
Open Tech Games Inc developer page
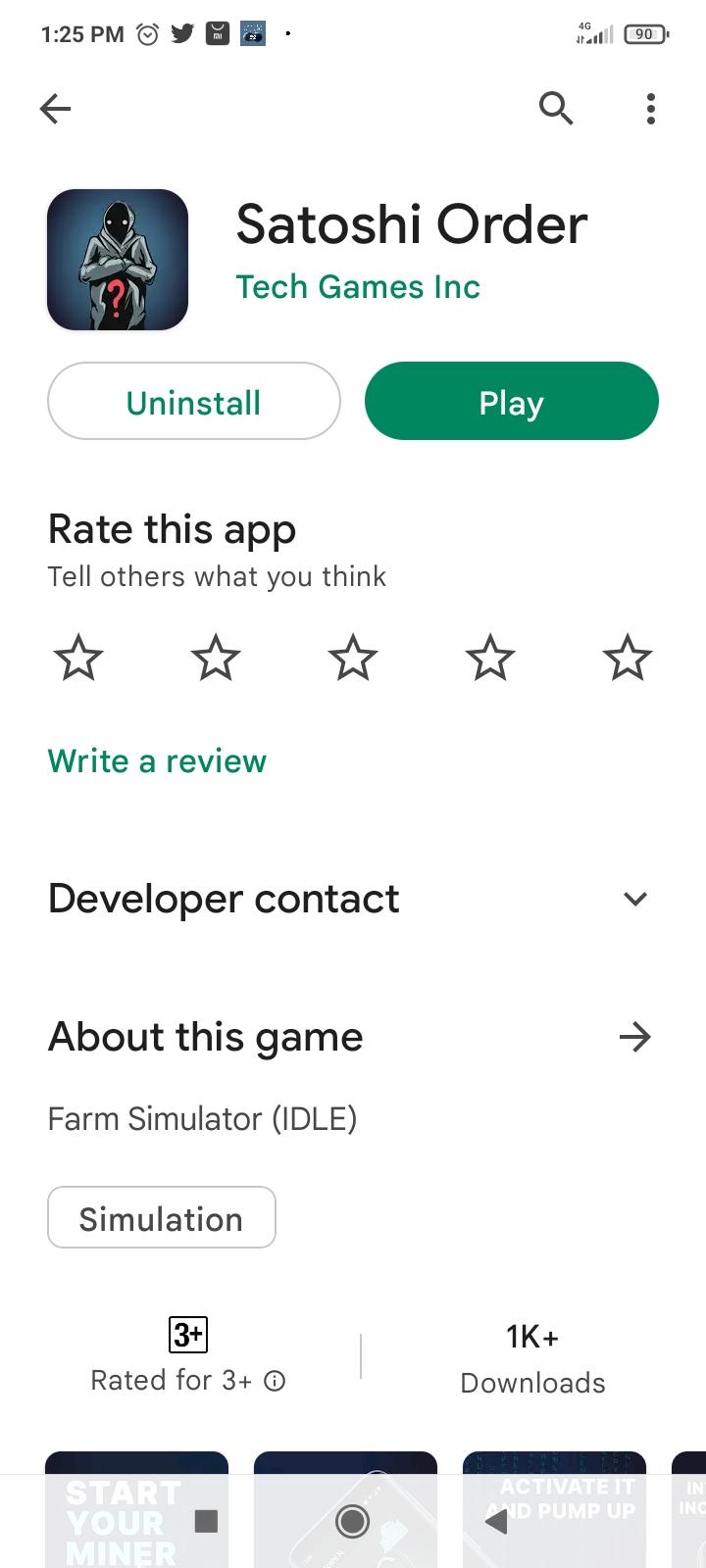(358, 287)
